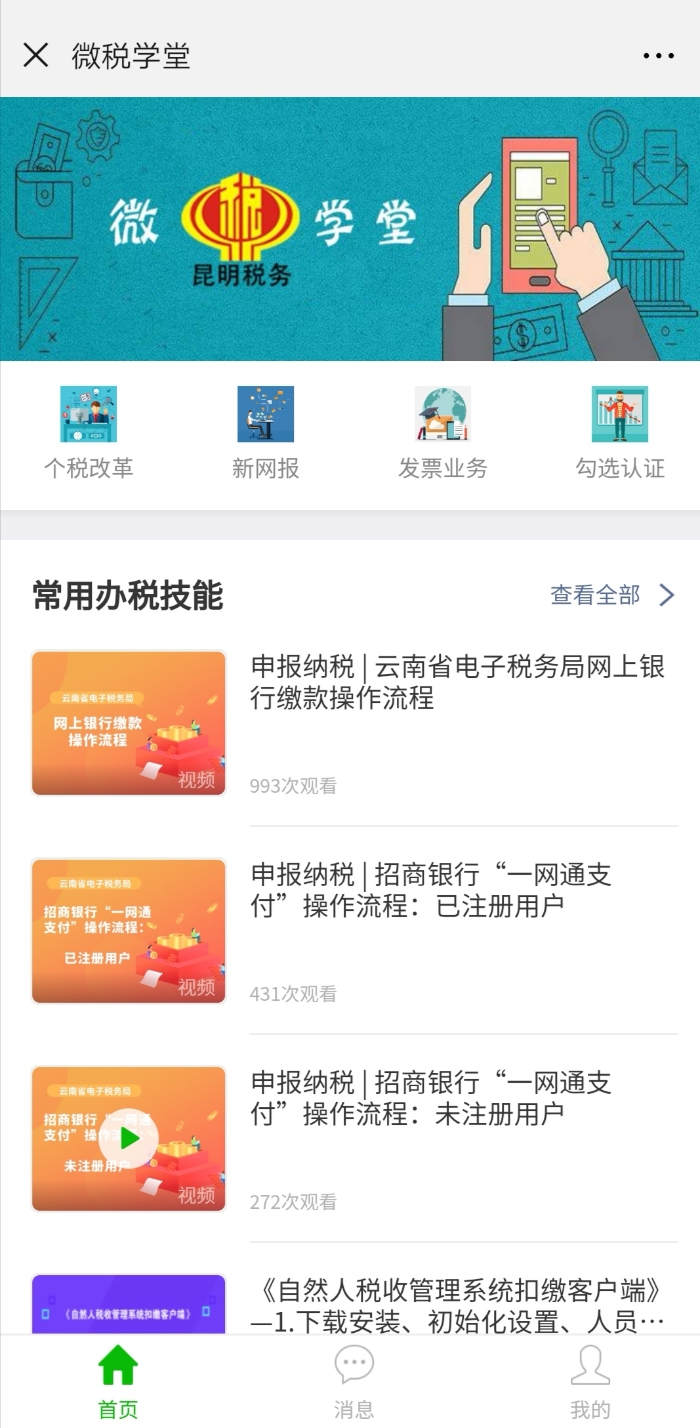Close the 微税学堂 page
700x1428 pixels.
(36, 55)
